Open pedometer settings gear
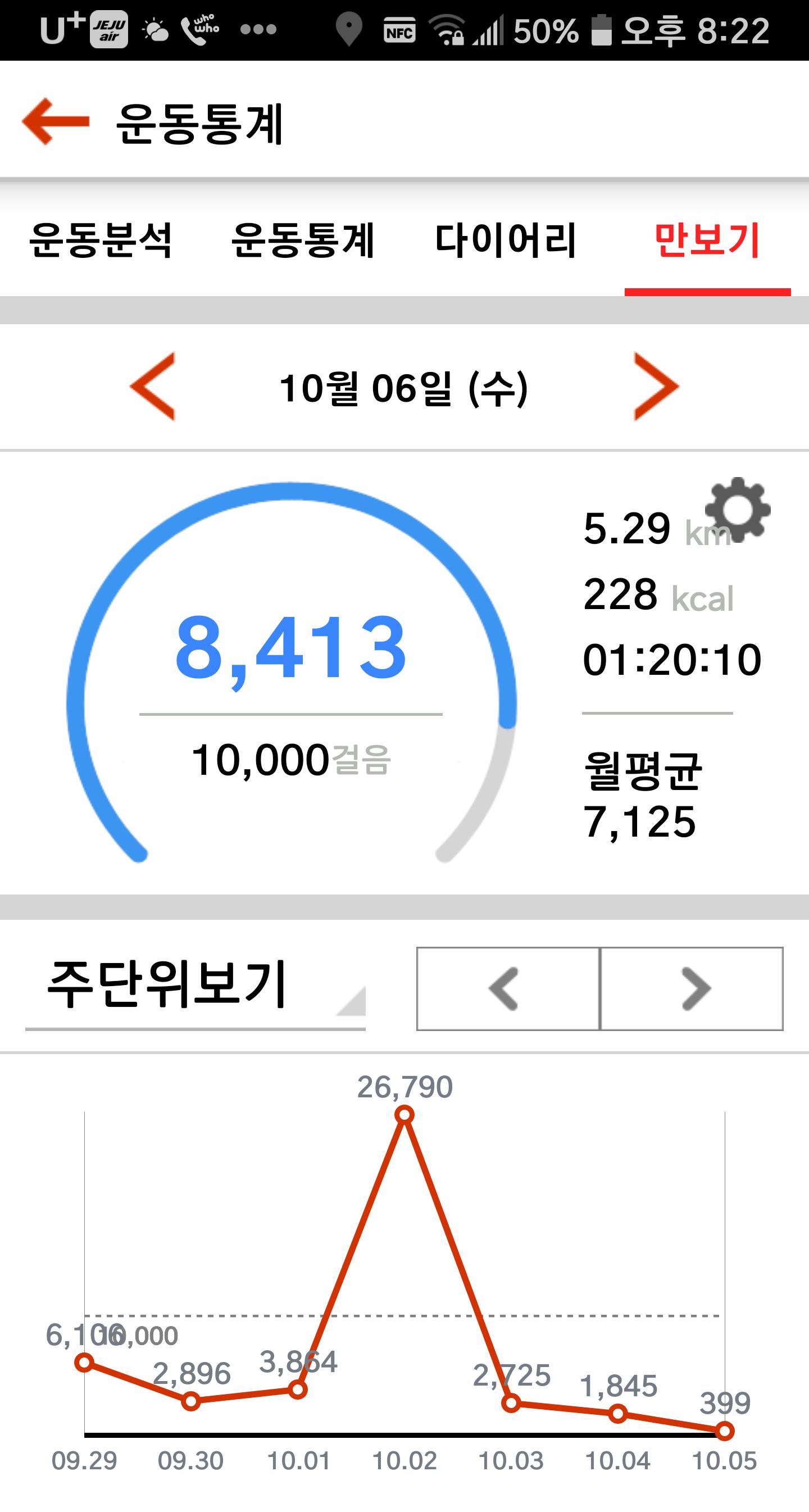This screenshot has height=1512, width=809. click(x=738, y=510)
